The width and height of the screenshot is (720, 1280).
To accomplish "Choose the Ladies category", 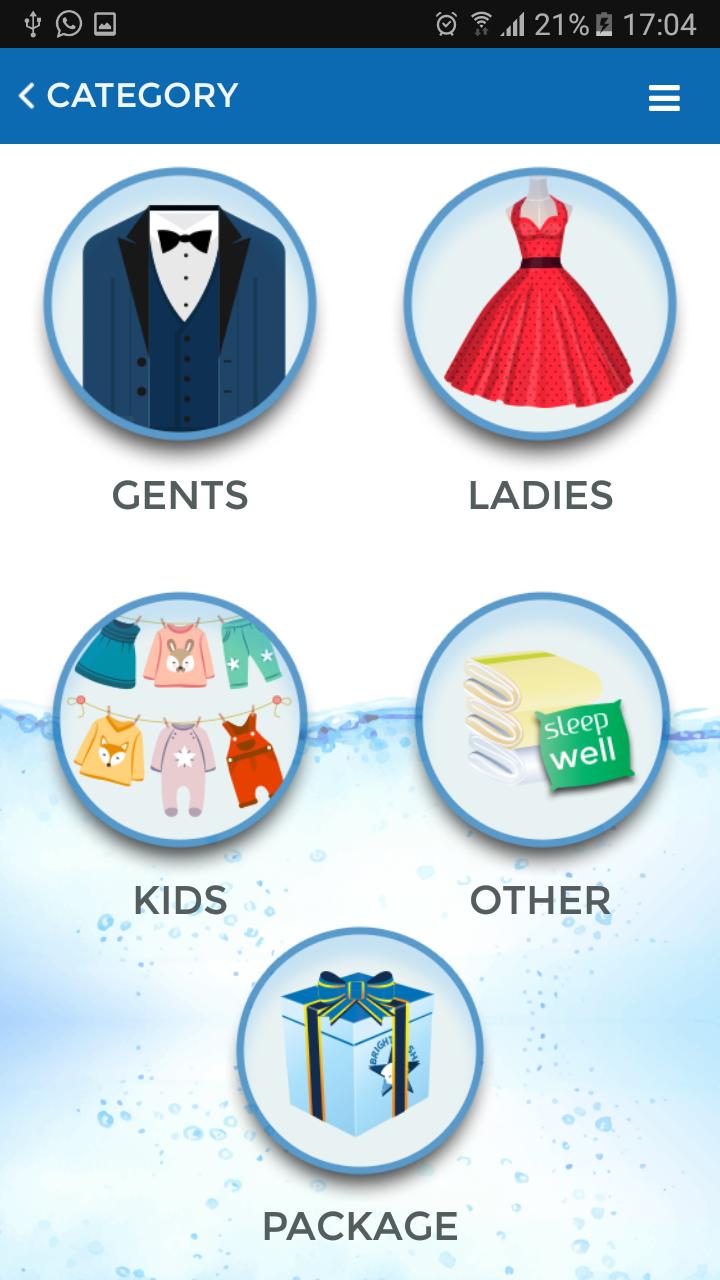I will coord(540,304).
